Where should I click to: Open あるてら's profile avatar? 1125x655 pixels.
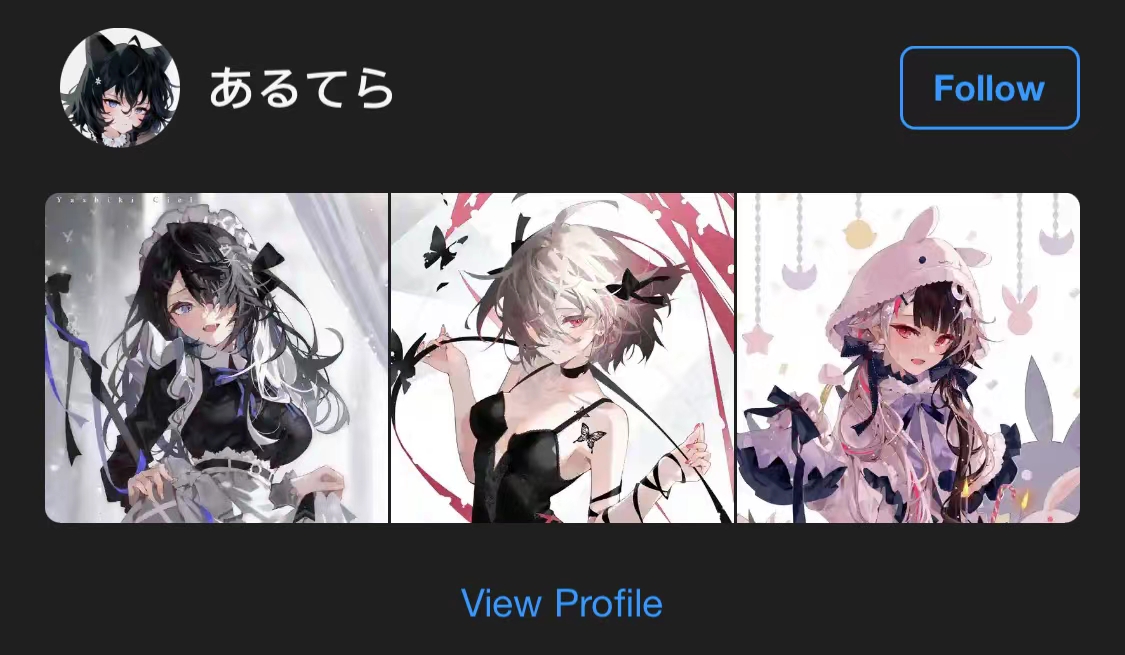click(120, 88)
